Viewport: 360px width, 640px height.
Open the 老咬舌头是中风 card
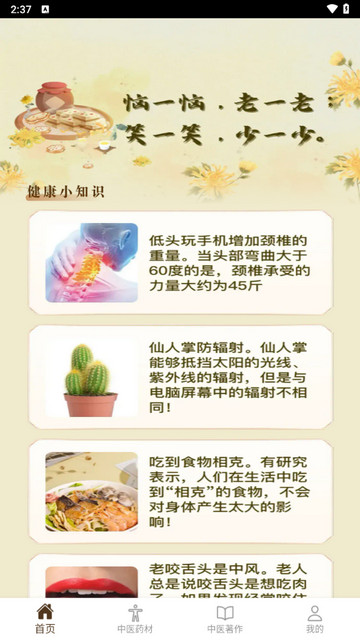coord(180,576)
